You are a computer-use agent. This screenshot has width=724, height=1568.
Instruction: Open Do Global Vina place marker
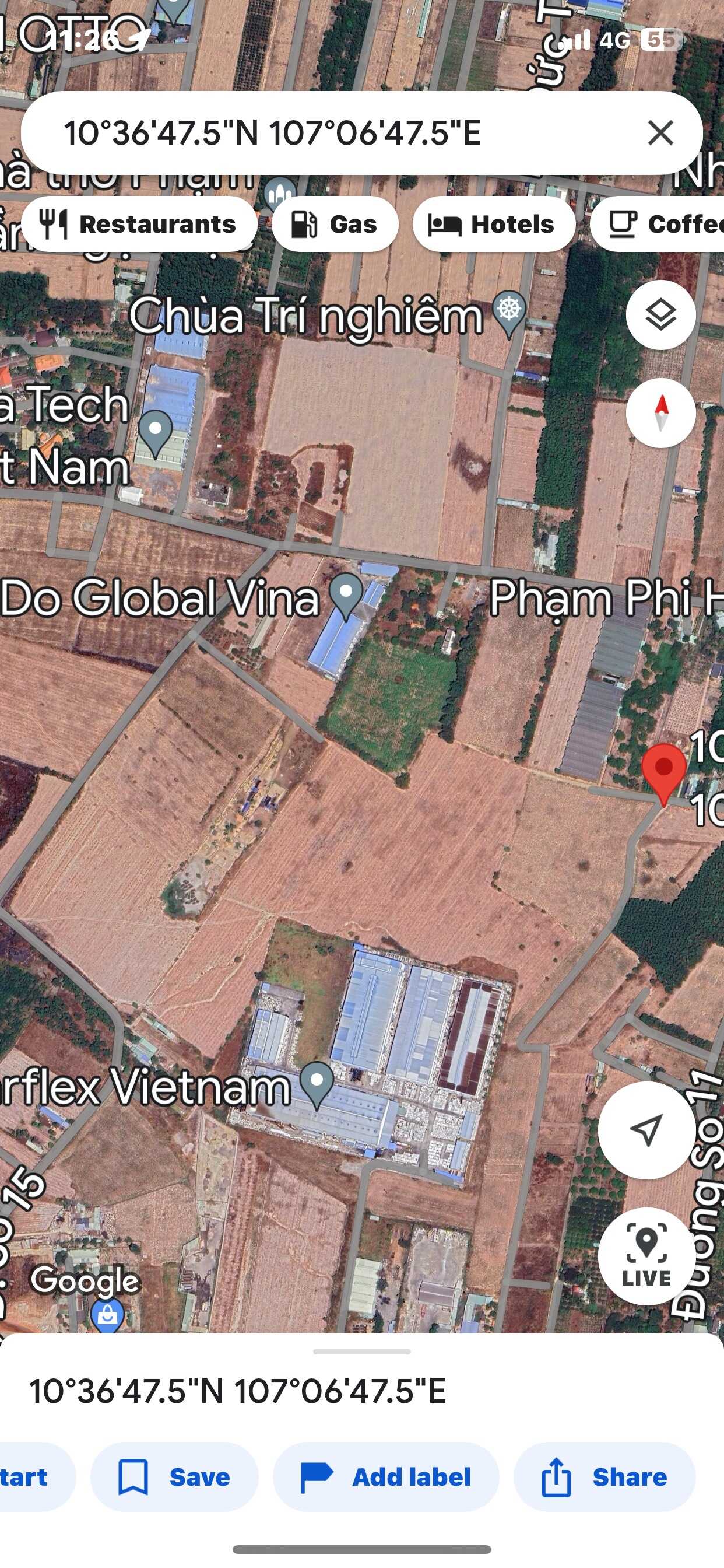[346, 593]
